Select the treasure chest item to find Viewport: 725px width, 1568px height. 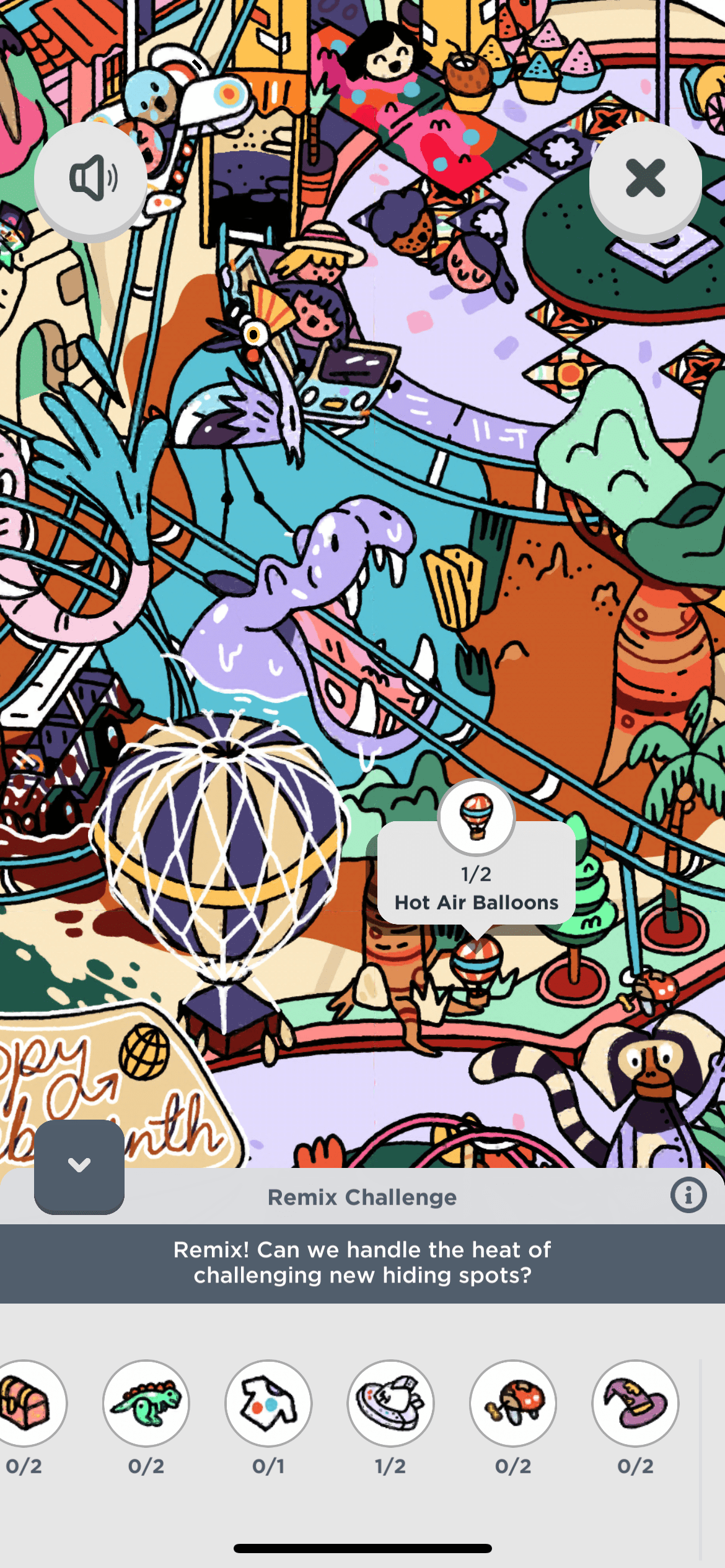tap(26, 1403)
